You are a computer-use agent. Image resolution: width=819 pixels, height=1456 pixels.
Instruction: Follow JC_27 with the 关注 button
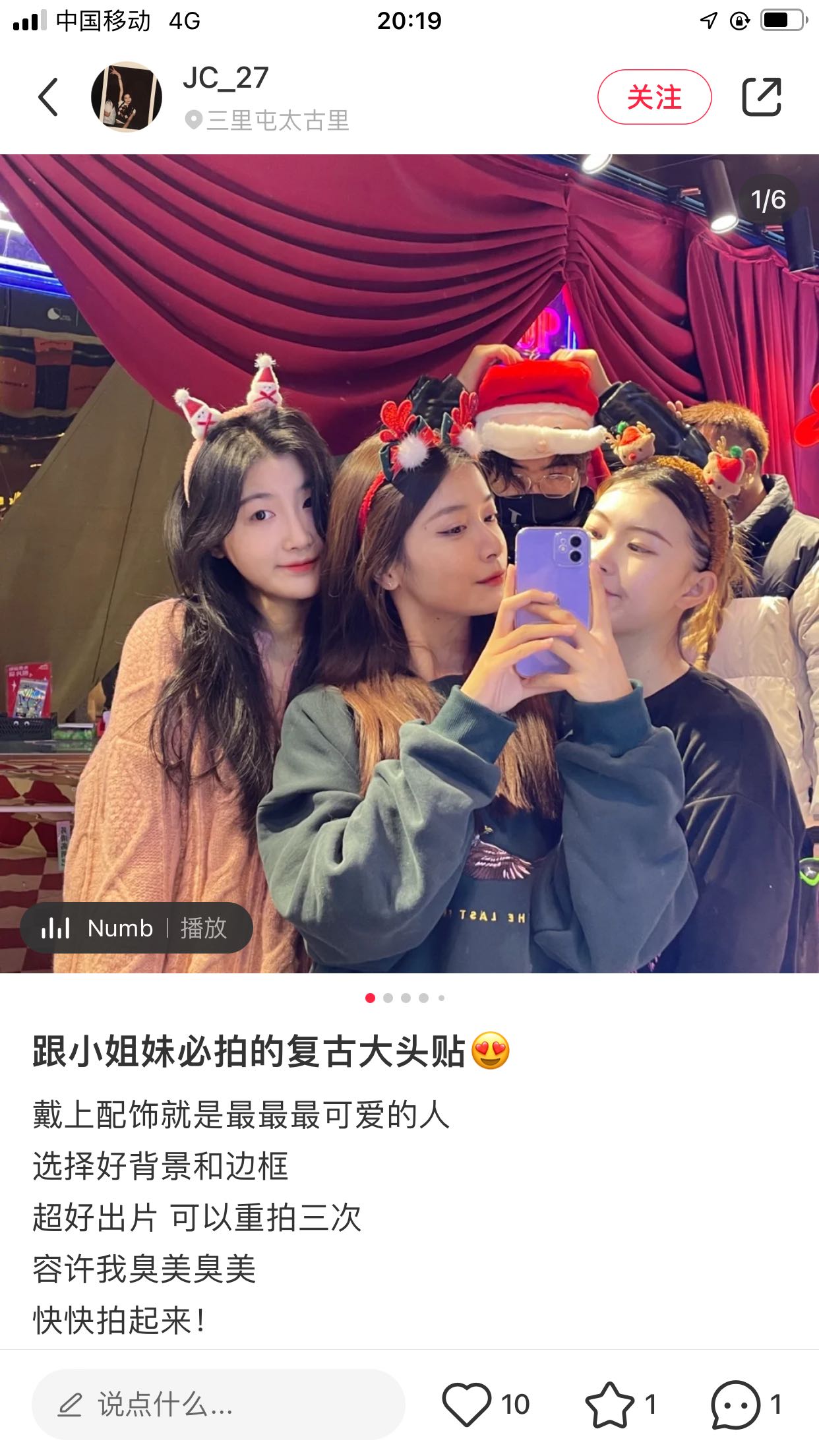(654, 97)
